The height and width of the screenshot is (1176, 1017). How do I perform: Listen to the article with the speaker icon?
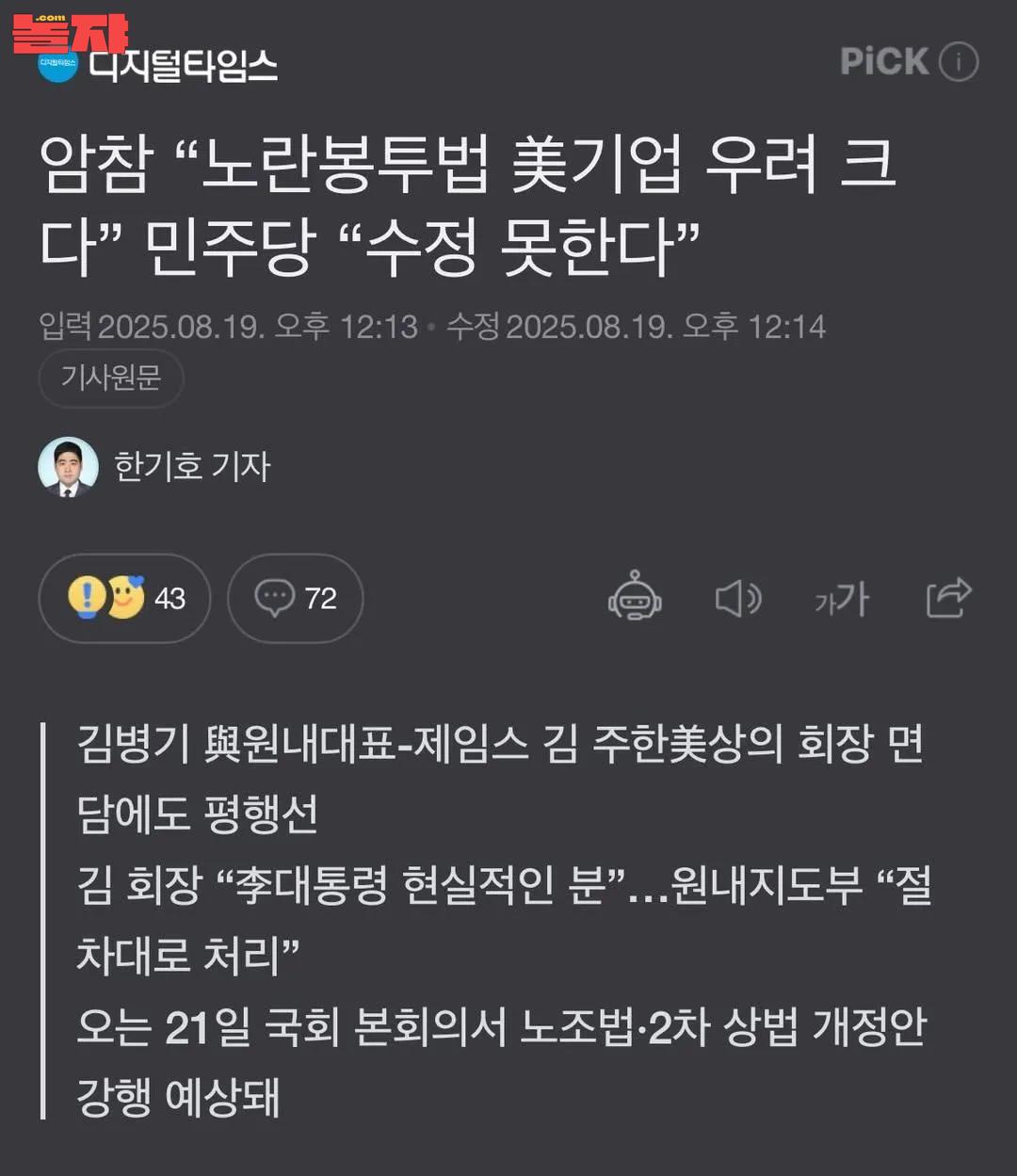(x=738, y=598)
